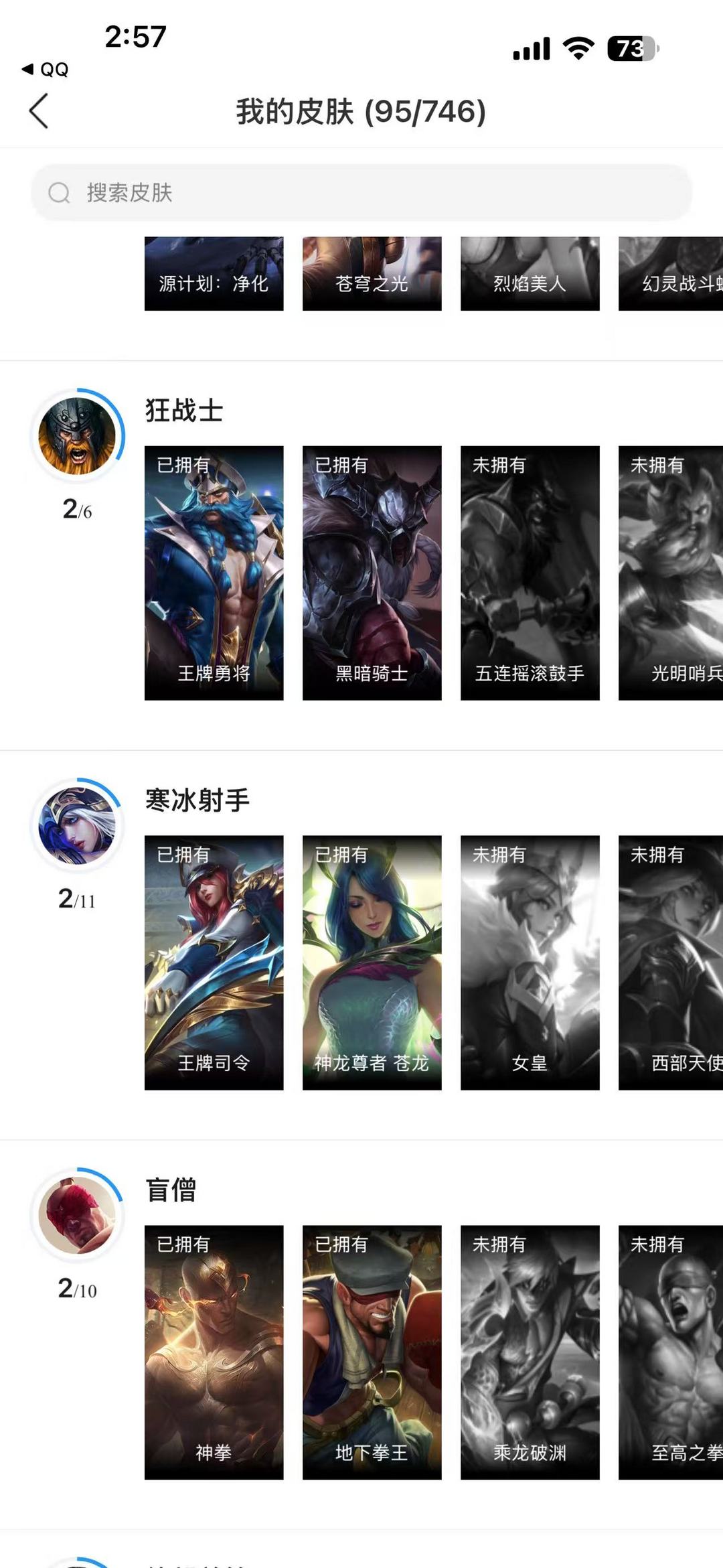Screen dimensions: 723x1568
Task: Open the 苍穹之光 skin tile
Action: (372, 274)
